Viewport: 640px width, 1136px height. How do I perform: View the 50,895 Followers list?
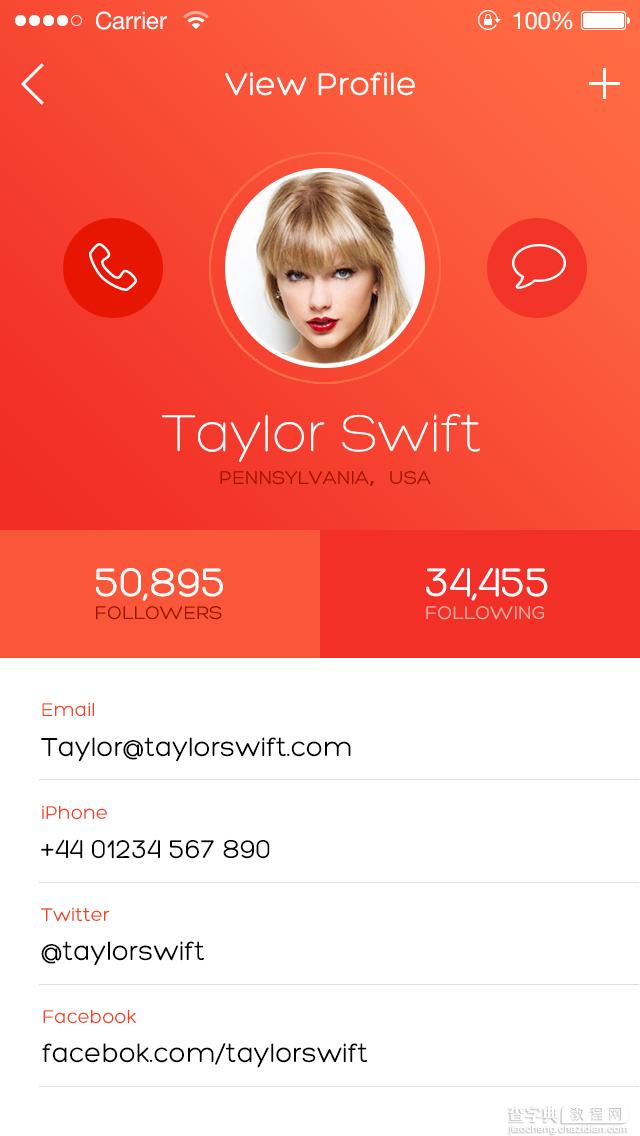click(160, 594)
